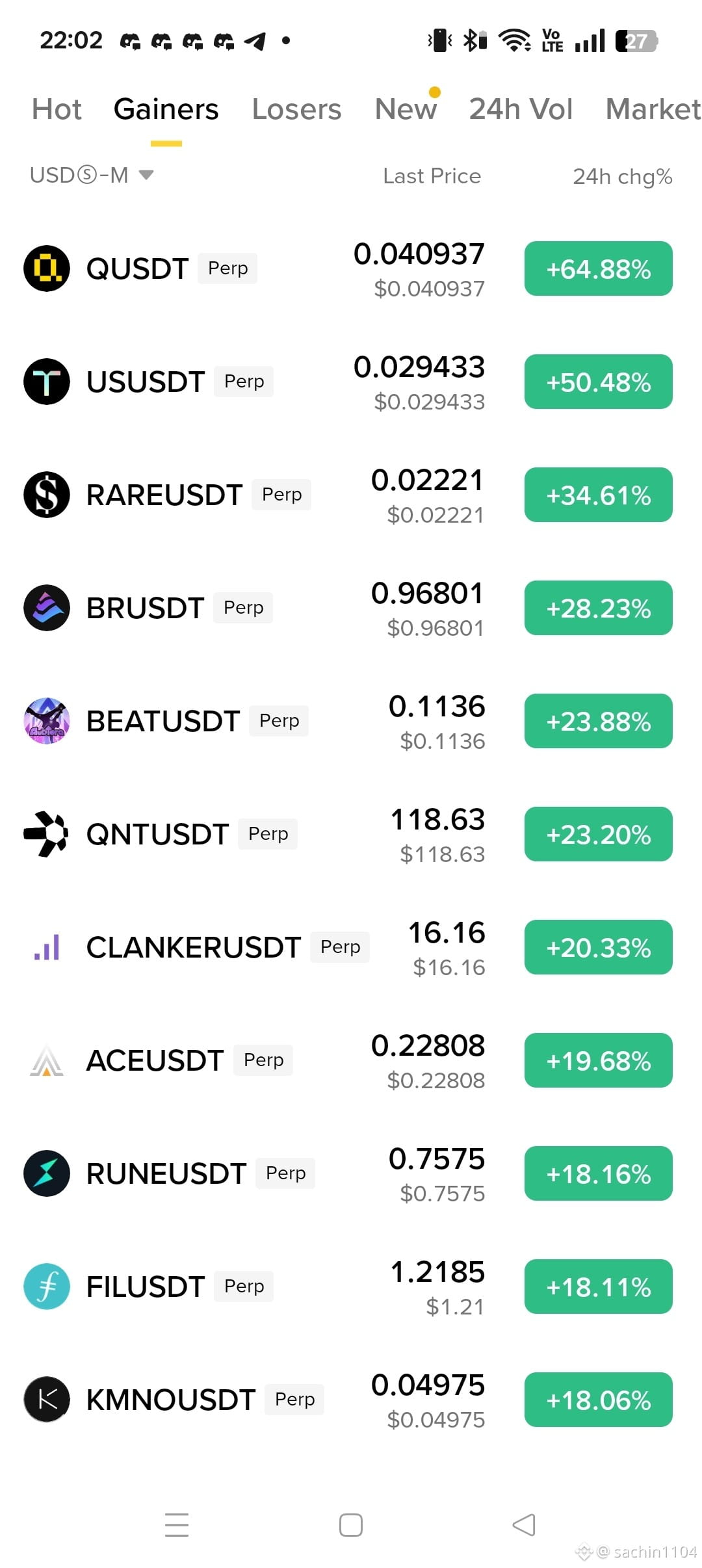The height and width of the screenshot is (1568, 702).
Task: Expand the USDⓈ-M dropdown
Action: (x=92, y=175)
